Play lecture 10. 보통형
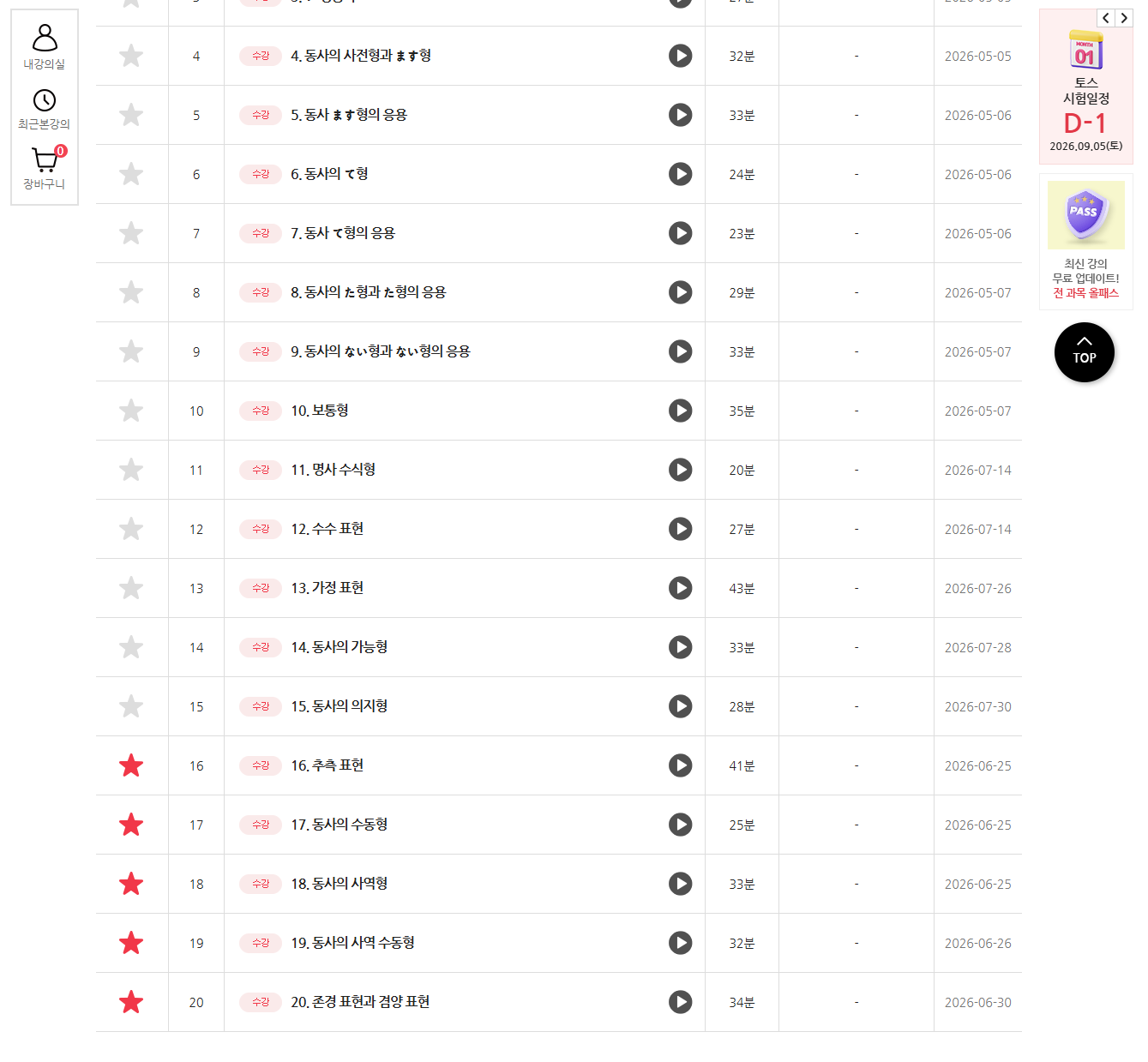The height and width of the screenshot is (1062, 1148). pyautogui.click(x=681, y=411)
